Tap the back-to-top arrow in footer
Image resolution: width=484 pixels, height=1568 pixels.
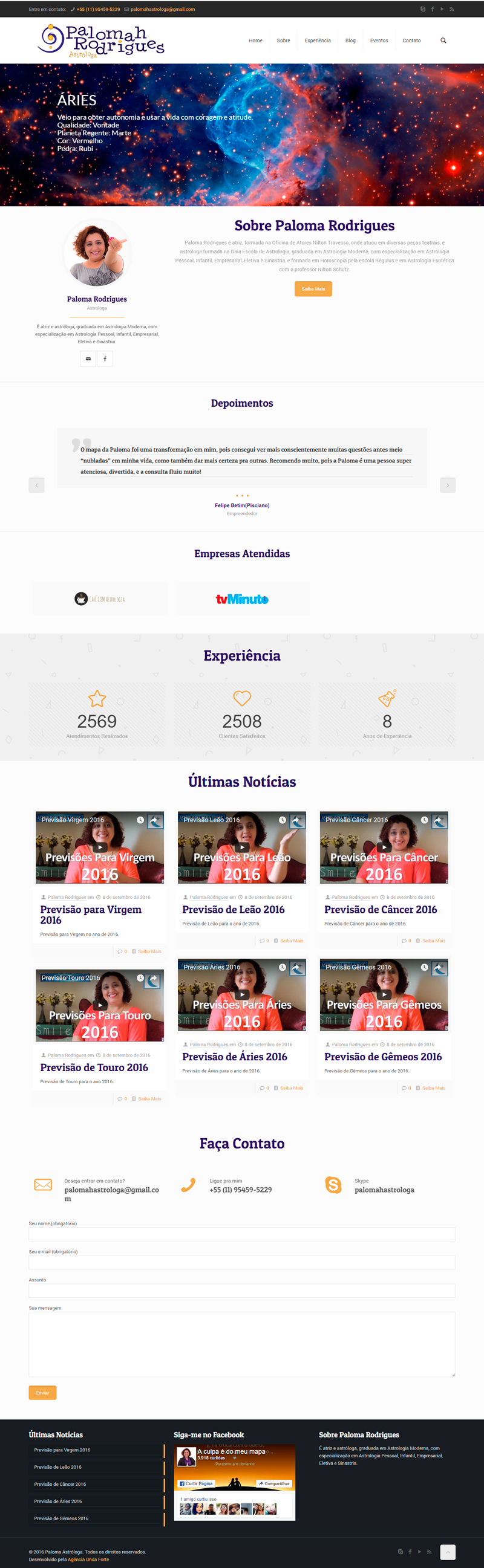tap(448, 1552)
